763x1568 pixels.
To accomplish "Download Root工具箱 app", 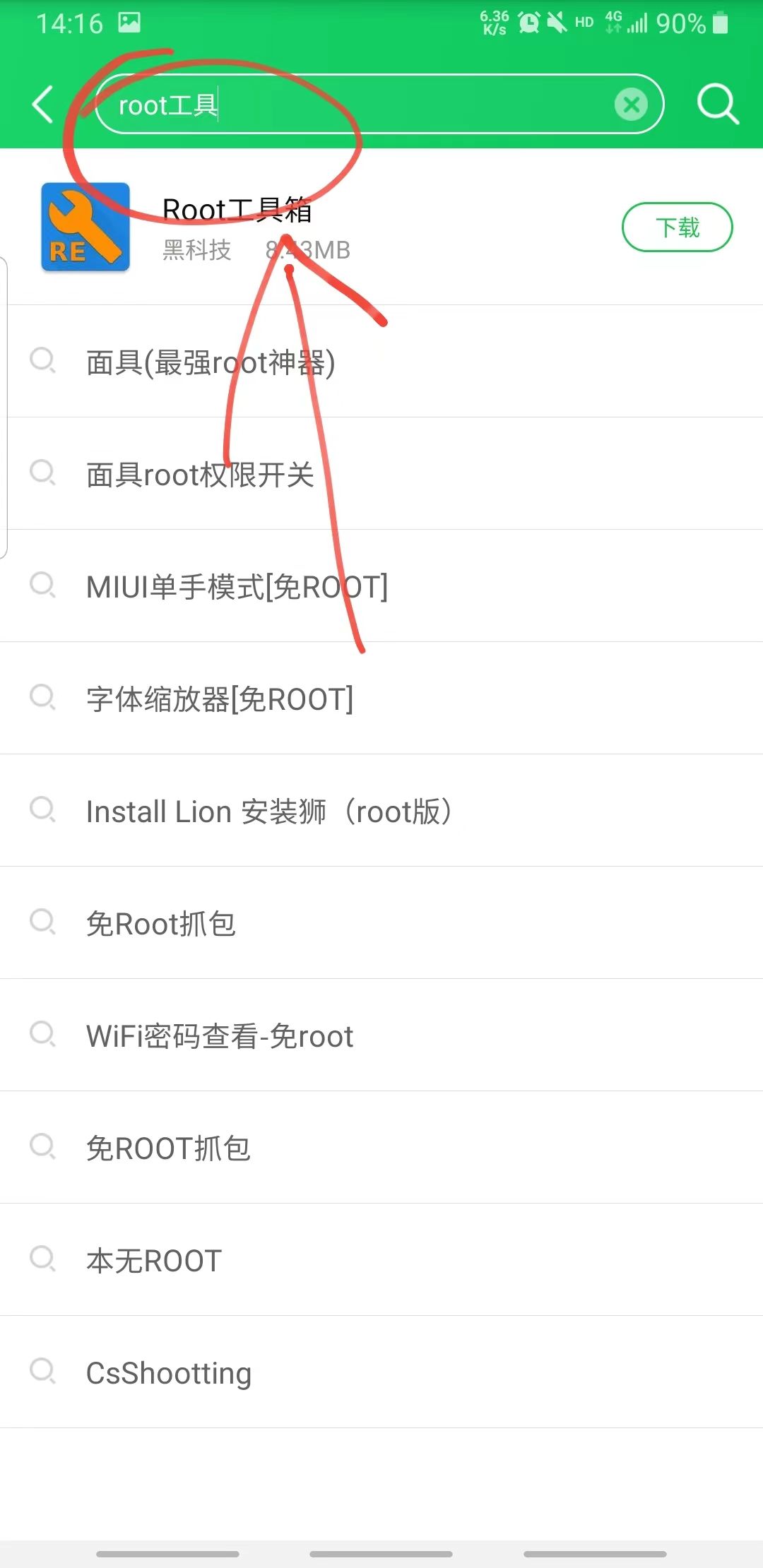I will click(x=677, y=227).
